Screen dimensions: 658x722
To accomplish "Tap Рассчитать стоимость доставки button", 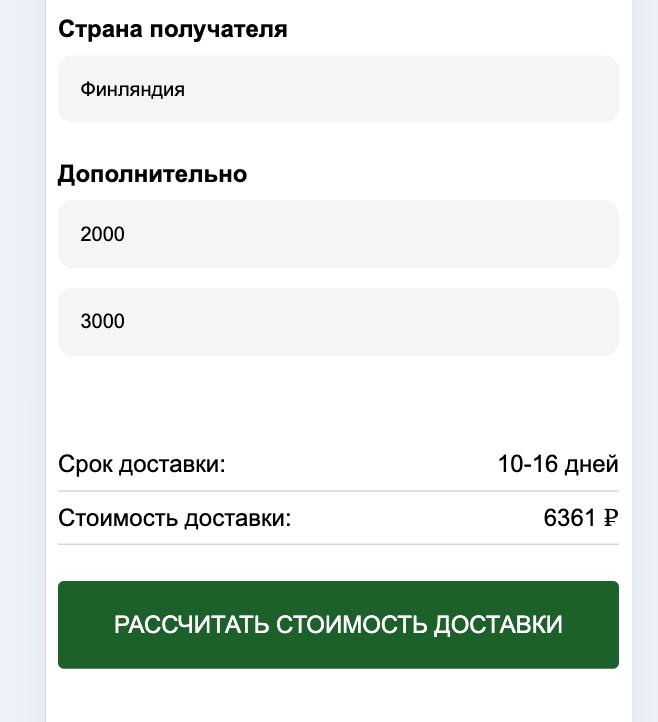I will 338,625.
